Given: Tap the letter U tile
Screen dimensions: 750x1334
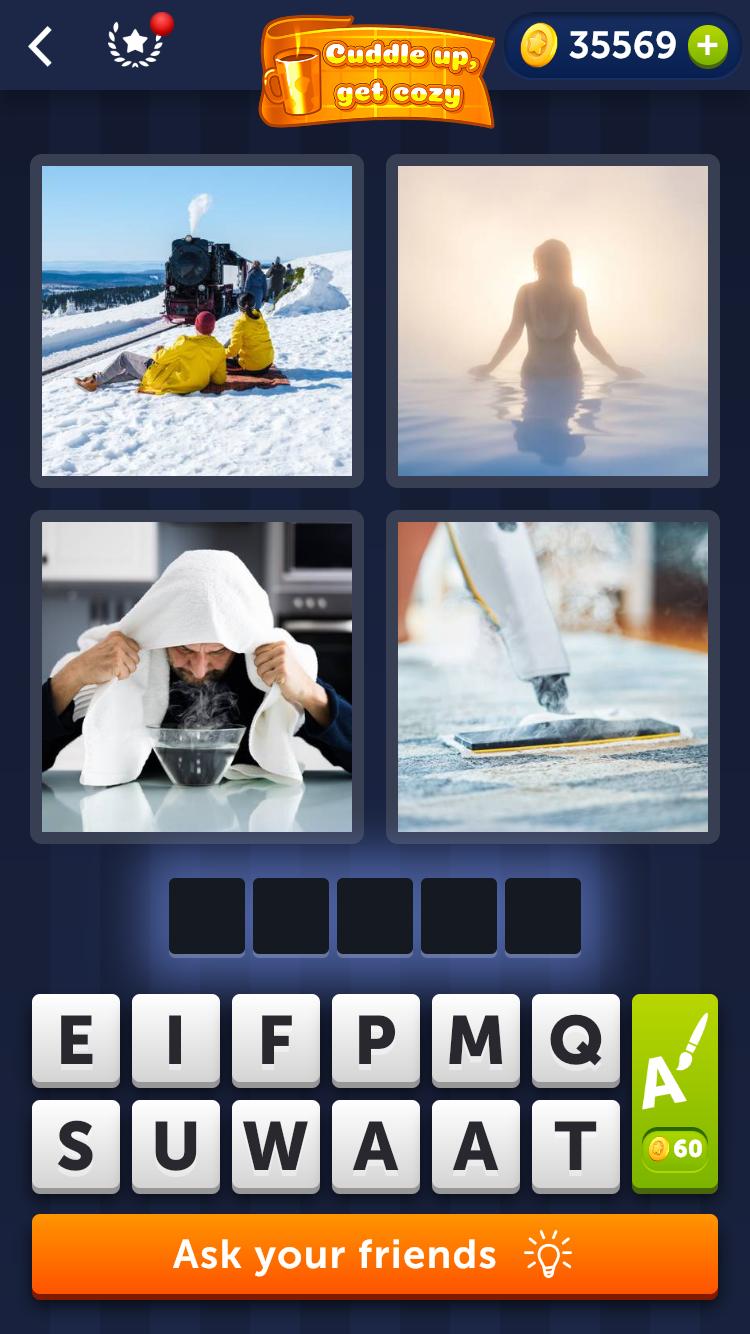Looking at the screenshot, I should (x=176, y=1146).
